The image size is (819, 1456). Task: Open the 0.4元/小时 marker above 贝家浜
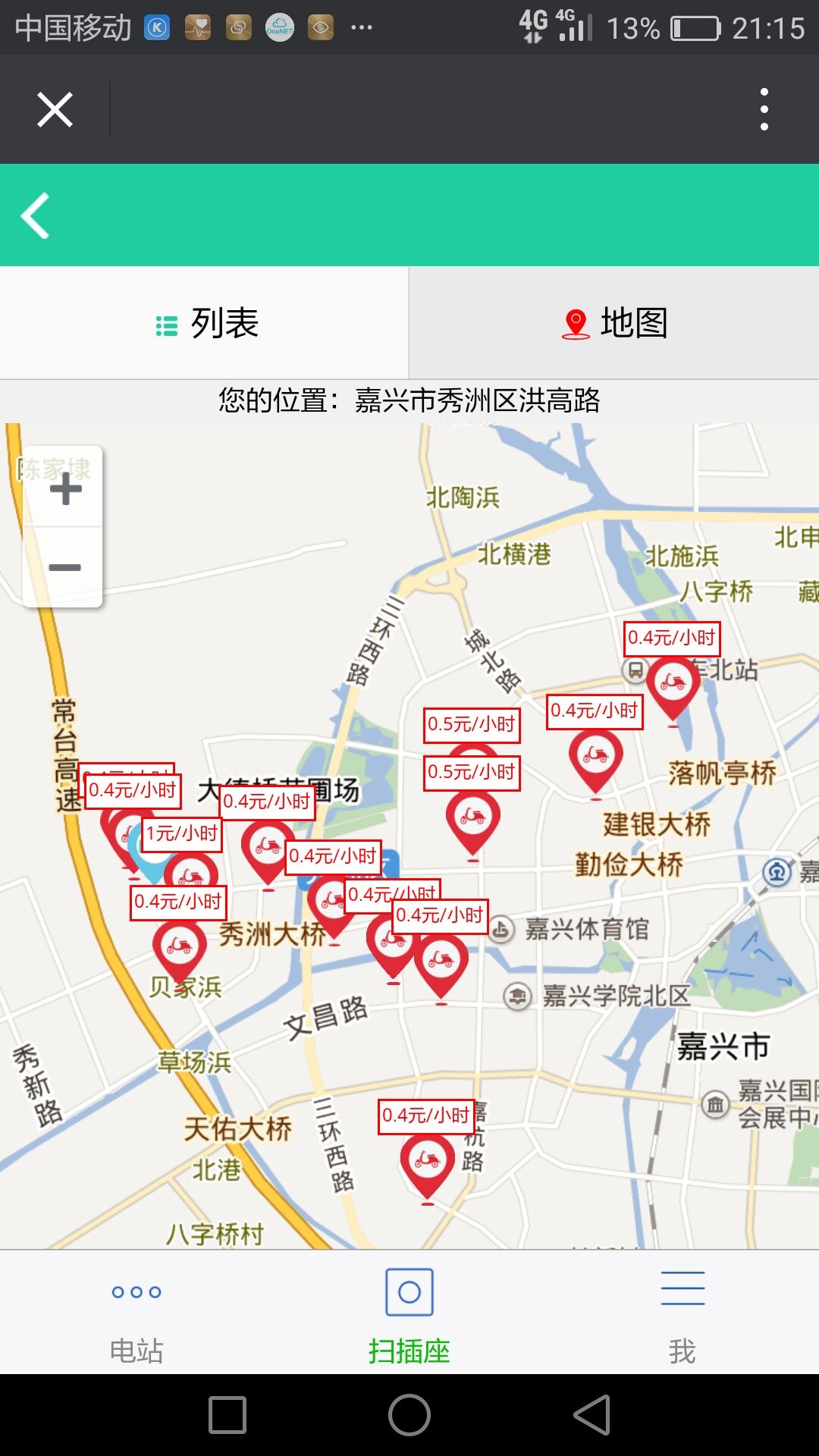(x=180, y=947)
